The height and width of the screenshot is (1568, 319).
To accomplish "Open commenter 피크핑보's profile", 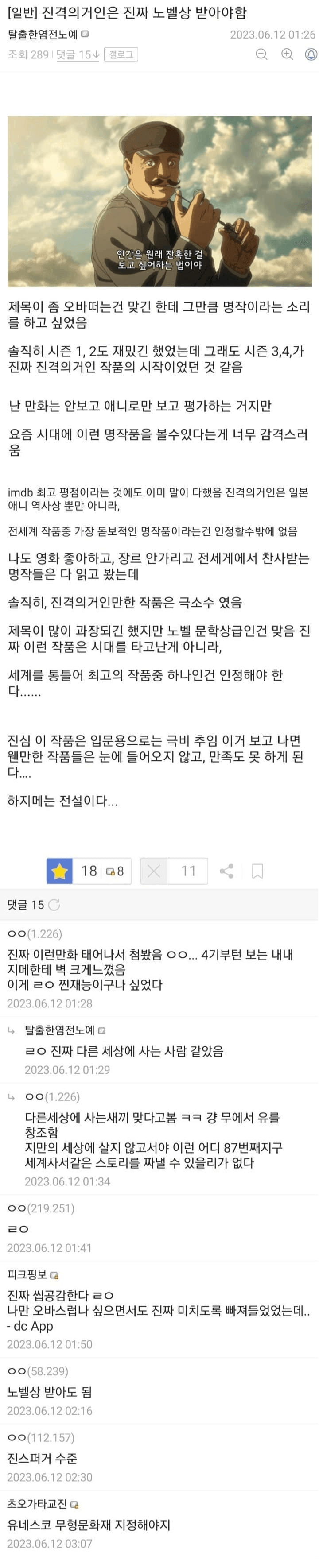I will 27,1274.
